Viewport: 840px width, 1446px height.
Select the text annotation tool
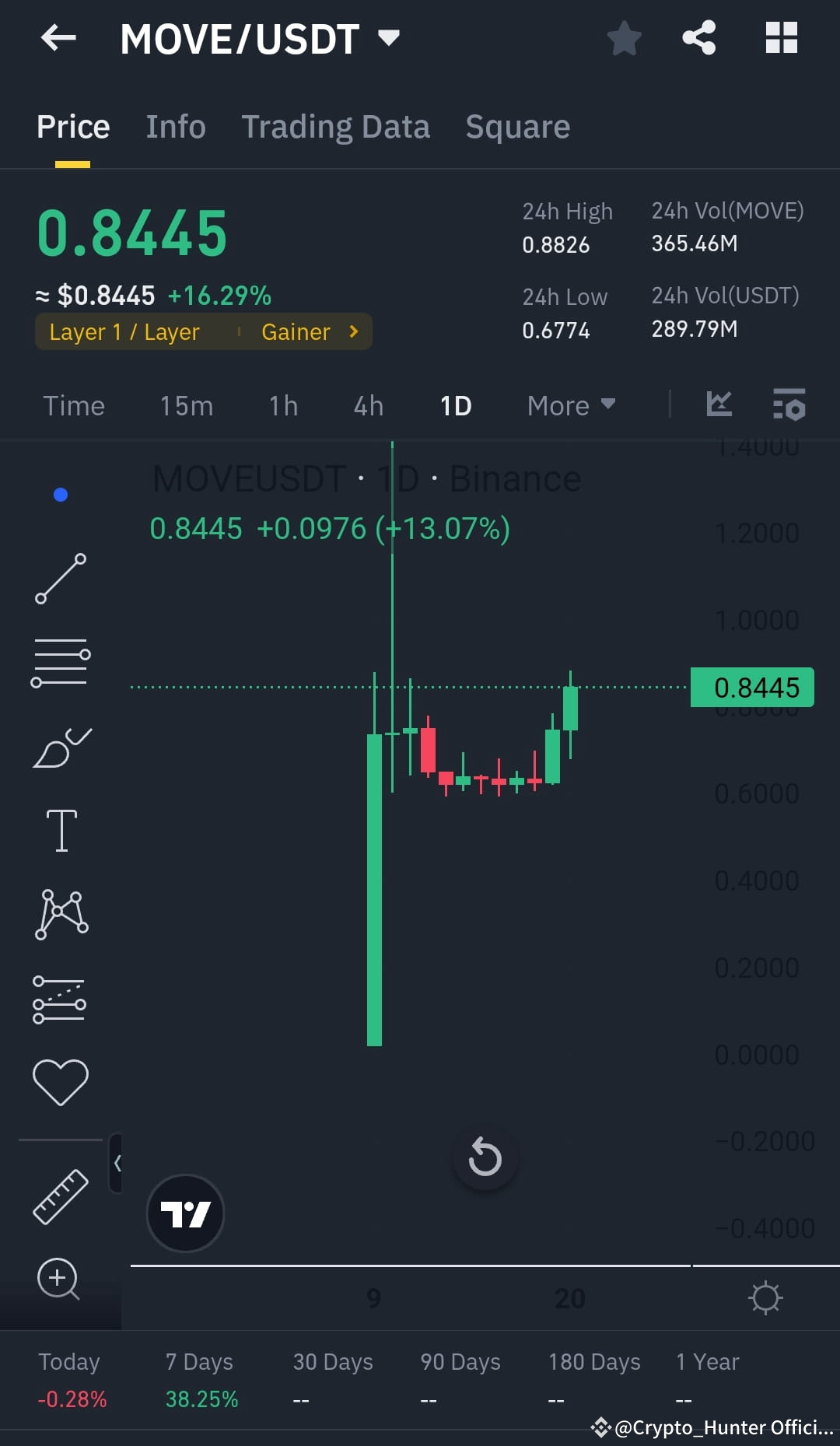[61, 828]
